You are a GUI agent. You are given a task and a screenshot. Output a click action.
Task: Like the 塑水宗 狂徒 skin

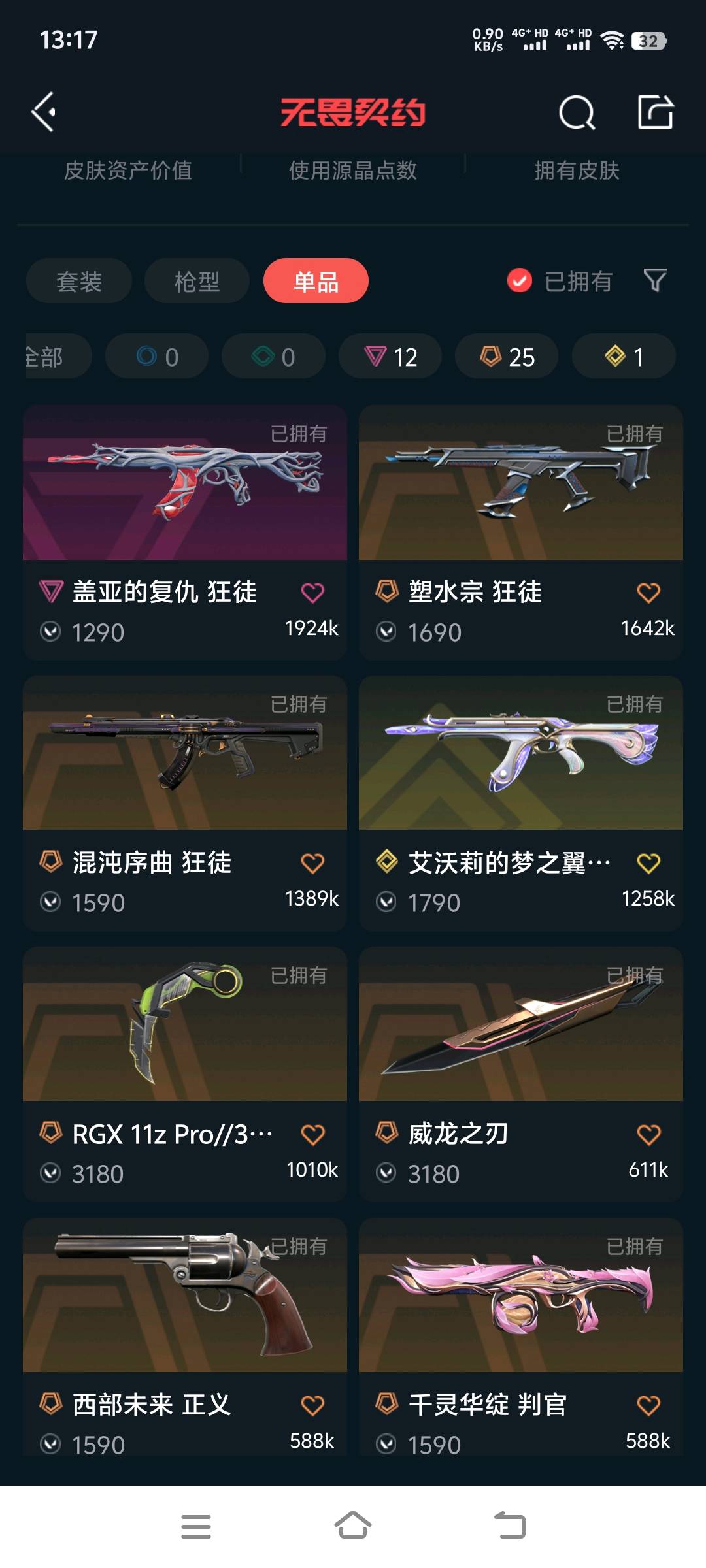648,593
